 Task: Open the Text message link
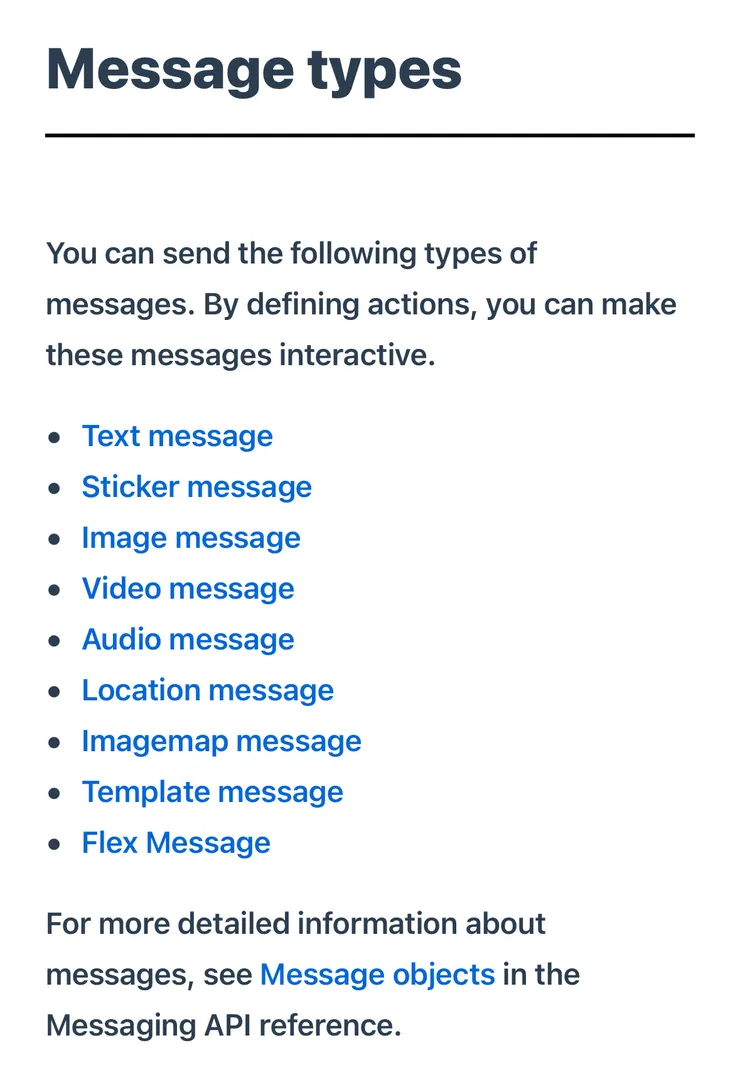[x=177, y=436]
